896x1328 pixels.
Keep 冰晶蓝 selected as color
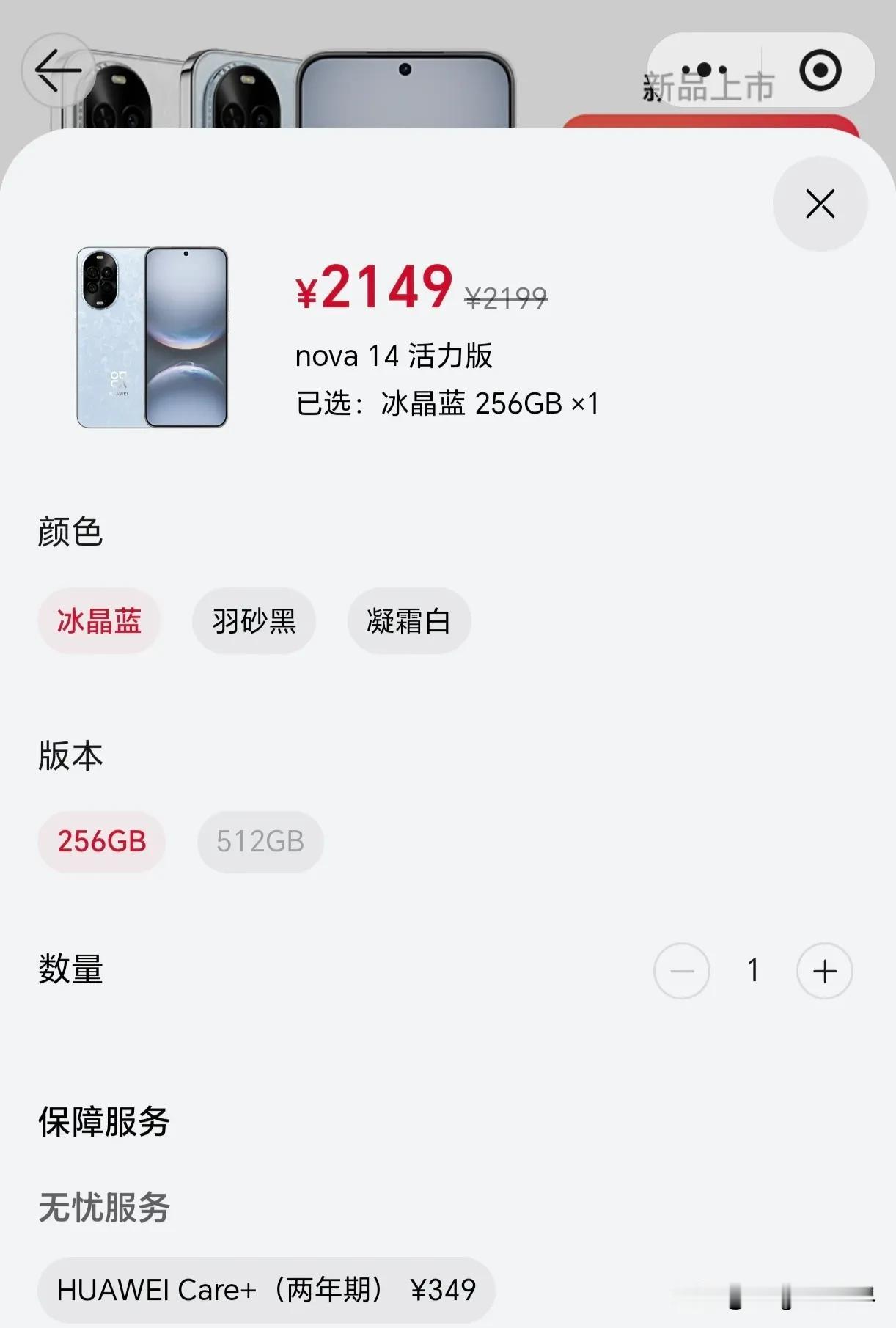[99, 621]
